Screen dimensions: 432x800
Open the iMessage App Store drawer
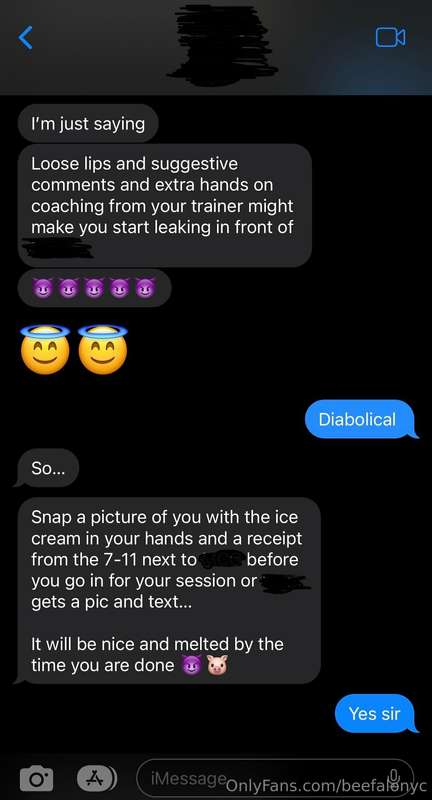[x=97, y=778]
